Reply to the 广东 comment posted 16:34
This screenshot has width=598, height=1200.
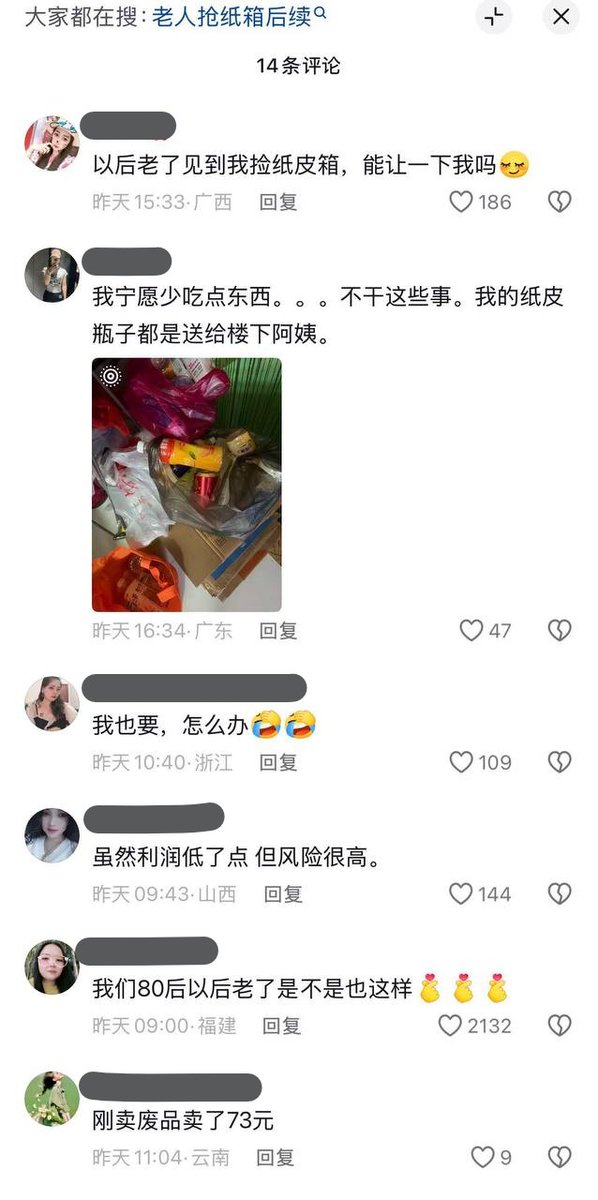pyautogui.click(x=279, y=631)
